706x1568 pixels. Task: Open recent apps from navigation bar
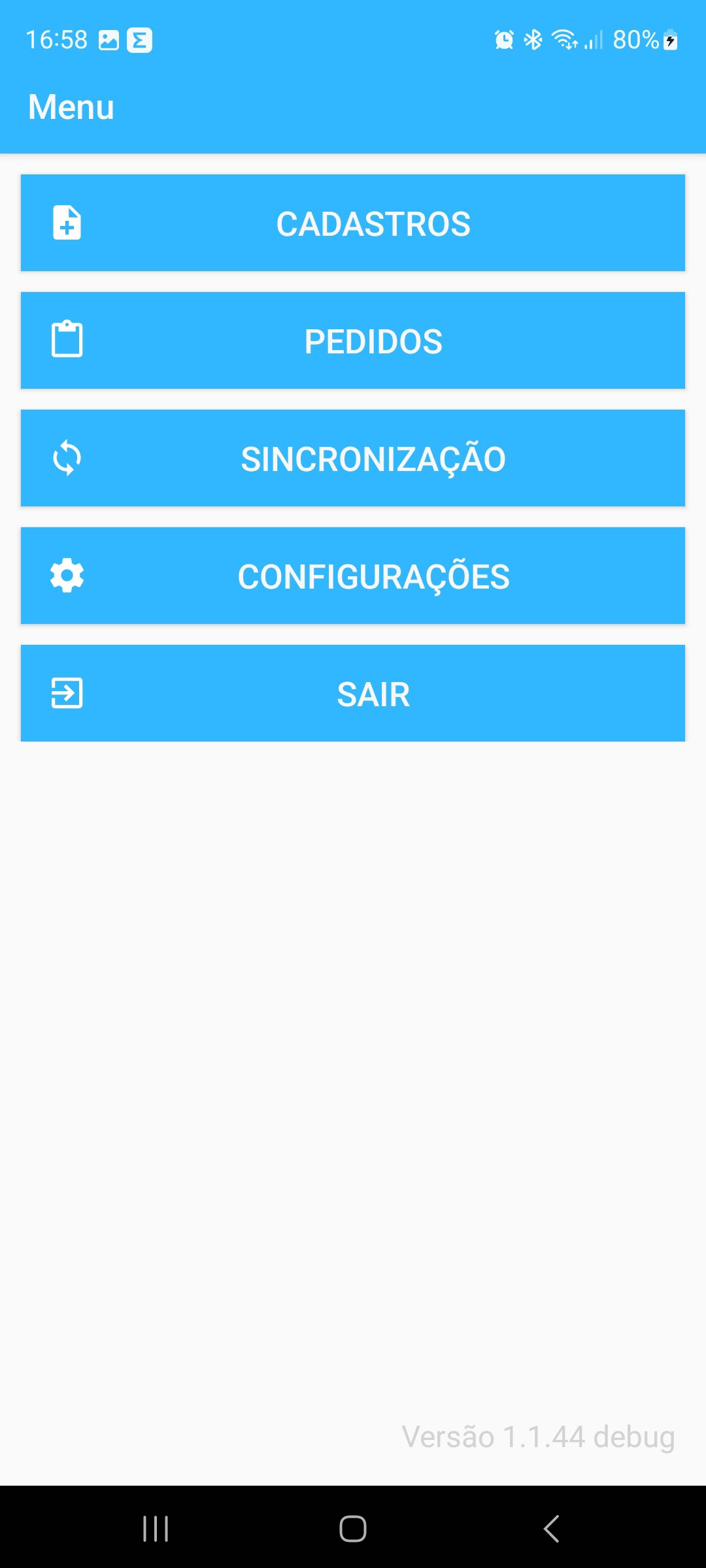point(156,1529)
